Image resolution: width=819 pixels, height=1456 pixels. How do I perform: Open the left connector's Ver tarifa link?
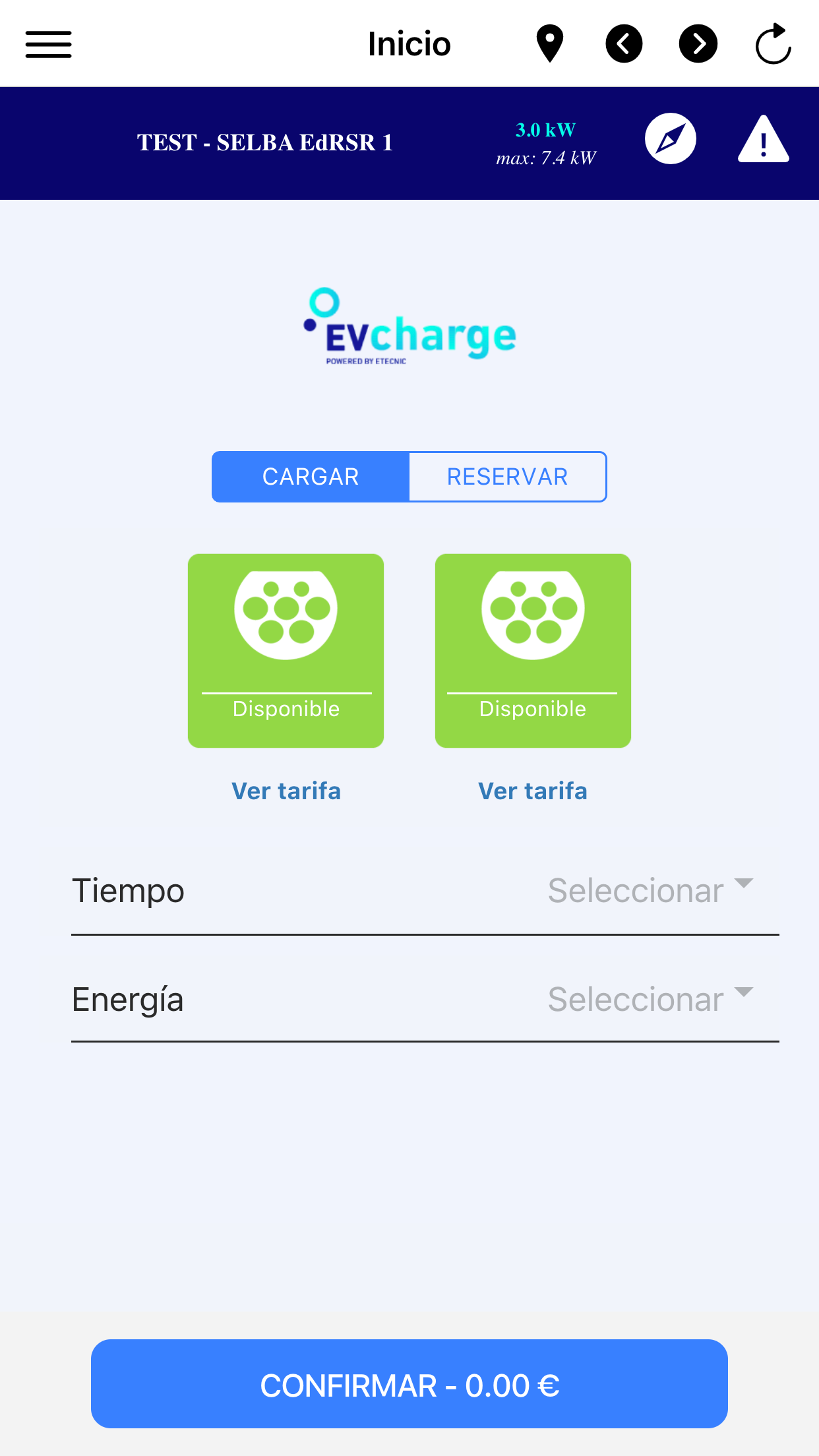coord(285,790)
